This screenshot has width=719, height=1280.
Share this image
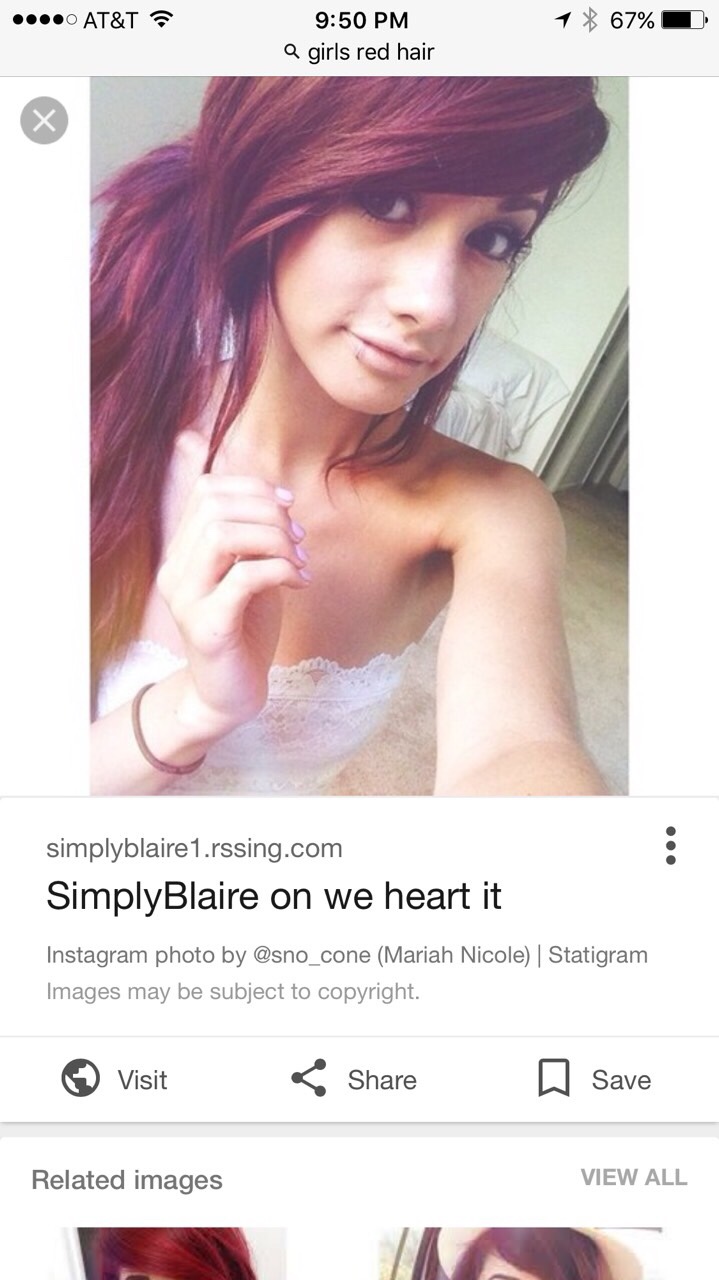coord(353,1079)
